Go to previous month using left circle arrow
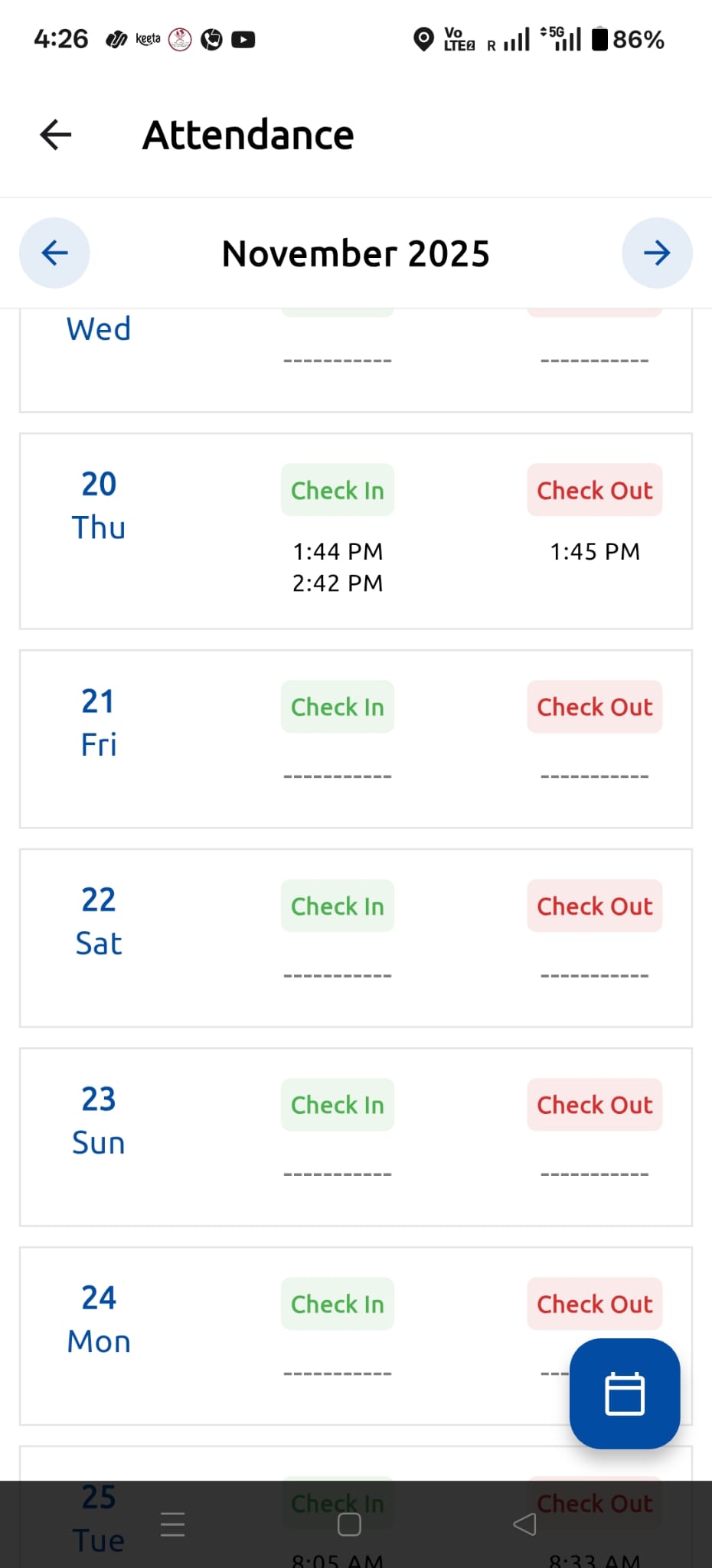 (54, 252)
